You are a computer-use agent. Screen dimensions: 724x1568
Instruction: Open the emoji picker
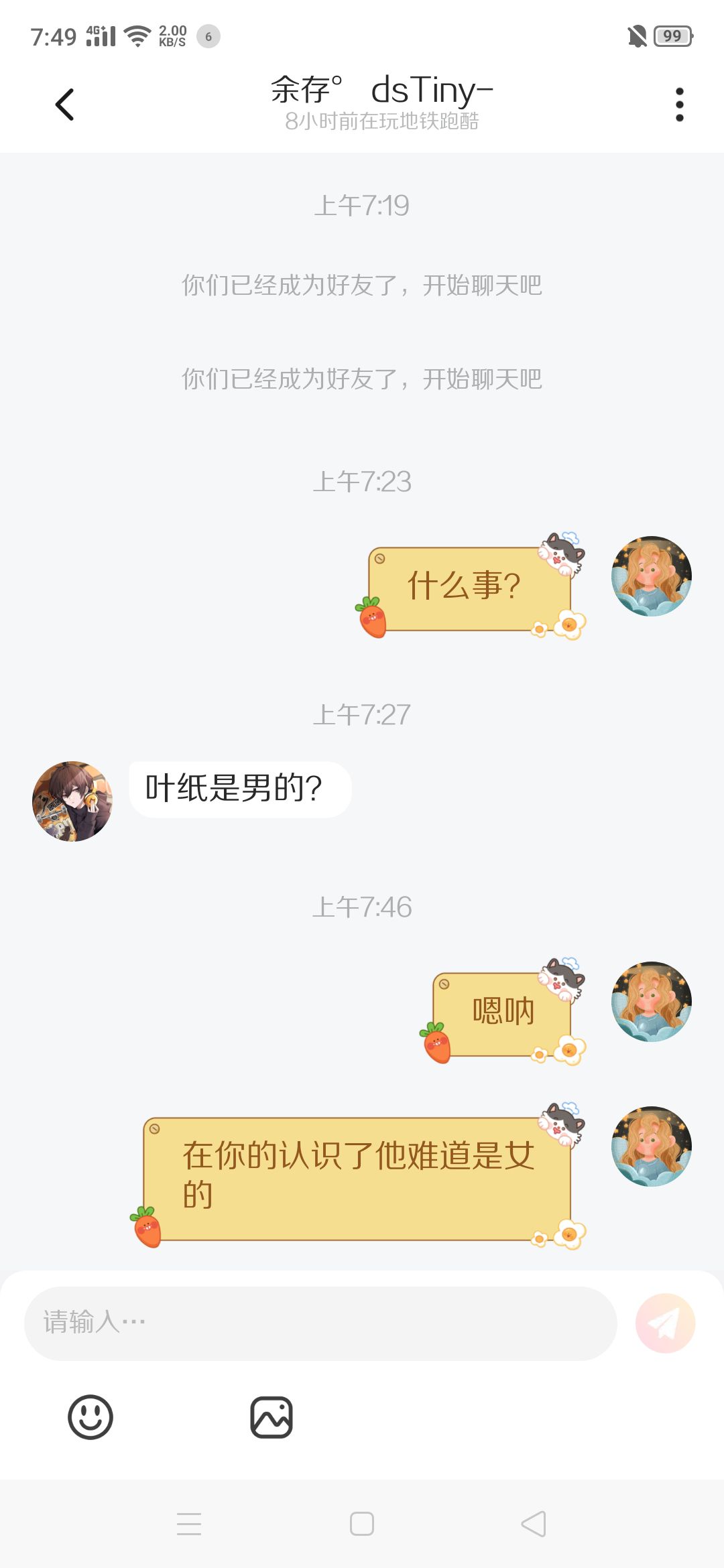point(90,1417)
